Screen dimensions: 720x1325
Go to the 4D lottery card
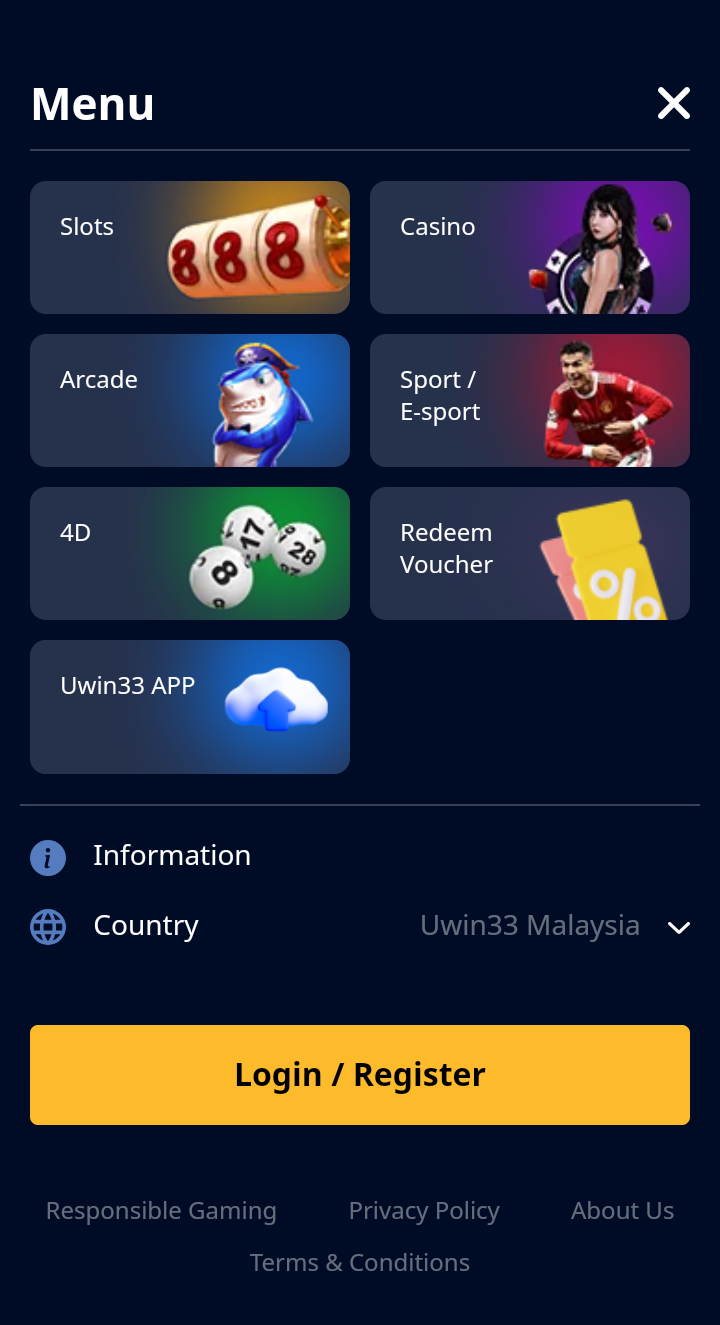[x=190, y=553]
